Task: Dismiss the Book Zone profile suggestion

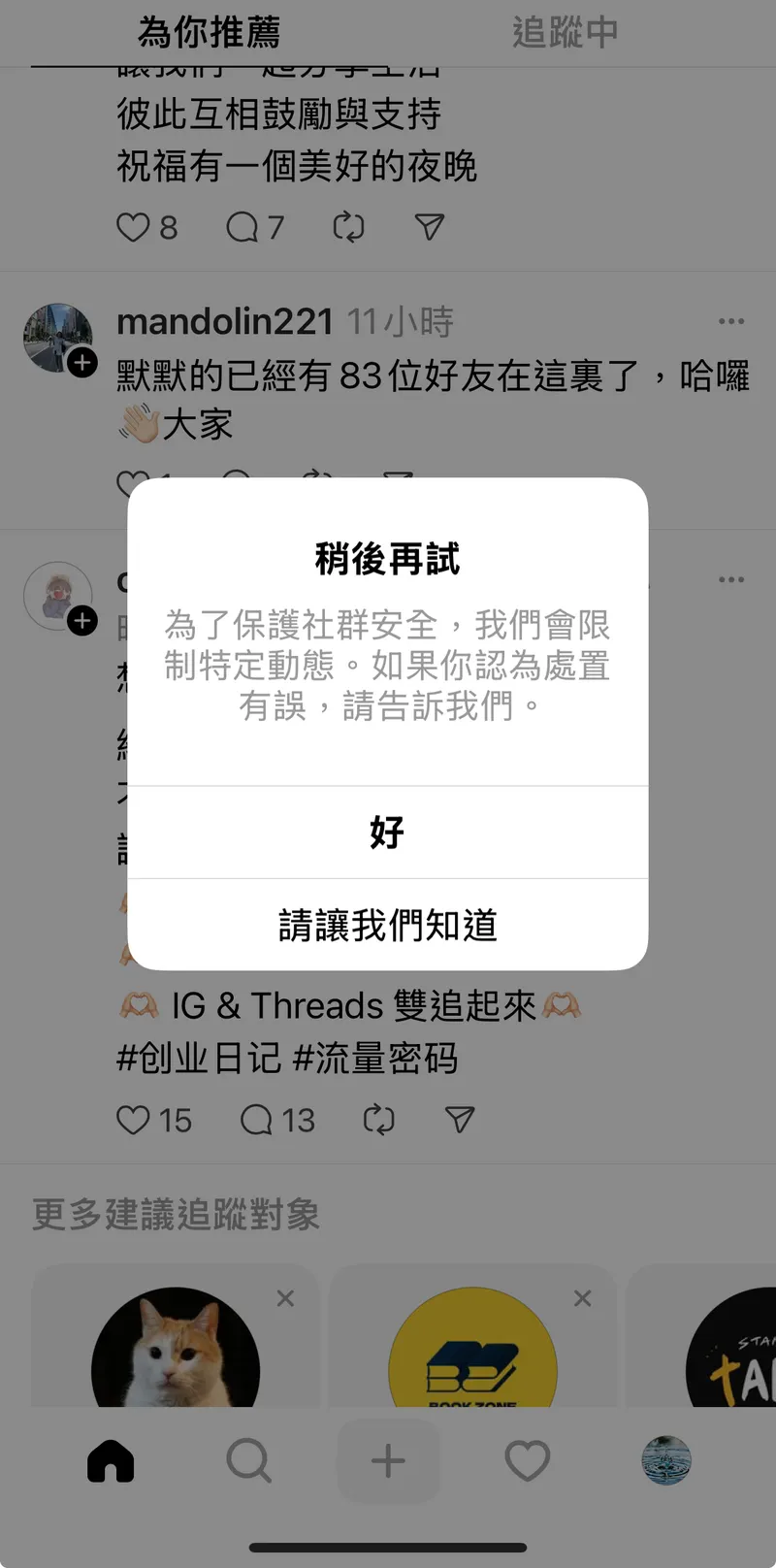Action: 582,1298
